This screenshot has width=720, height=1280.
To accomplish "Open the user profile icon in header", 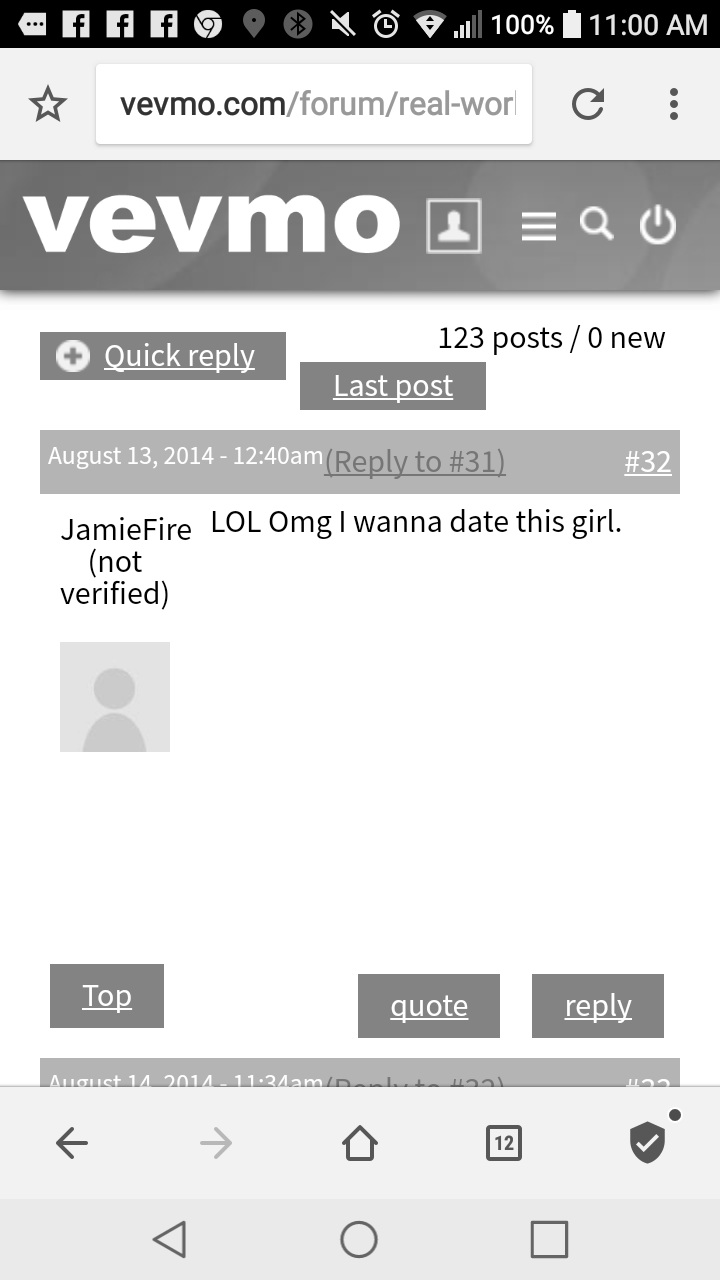I will [453, 225].
